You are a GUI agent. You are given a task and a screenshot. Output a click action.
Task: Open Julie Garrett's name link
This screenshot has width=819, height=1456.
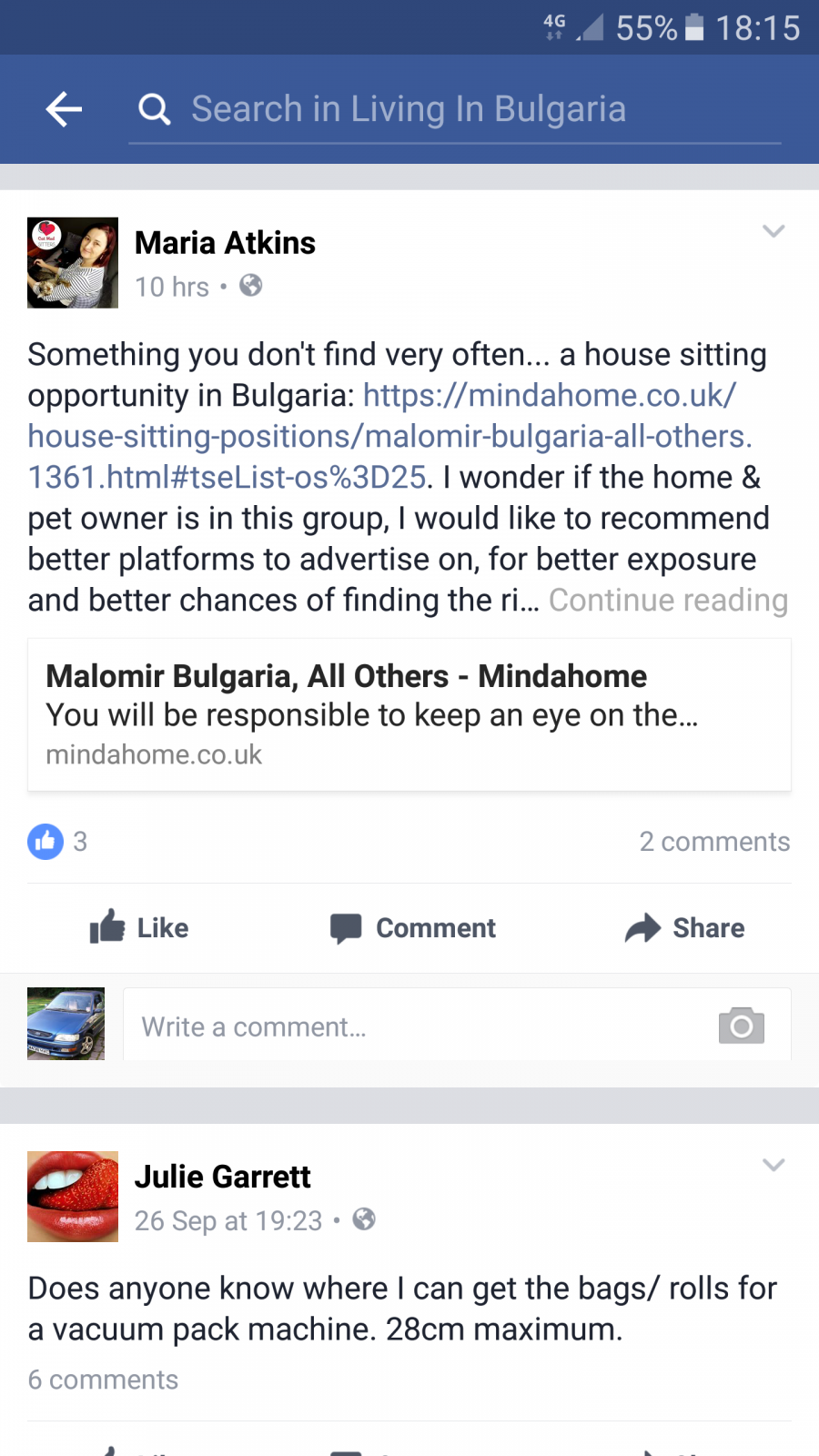223,1177
